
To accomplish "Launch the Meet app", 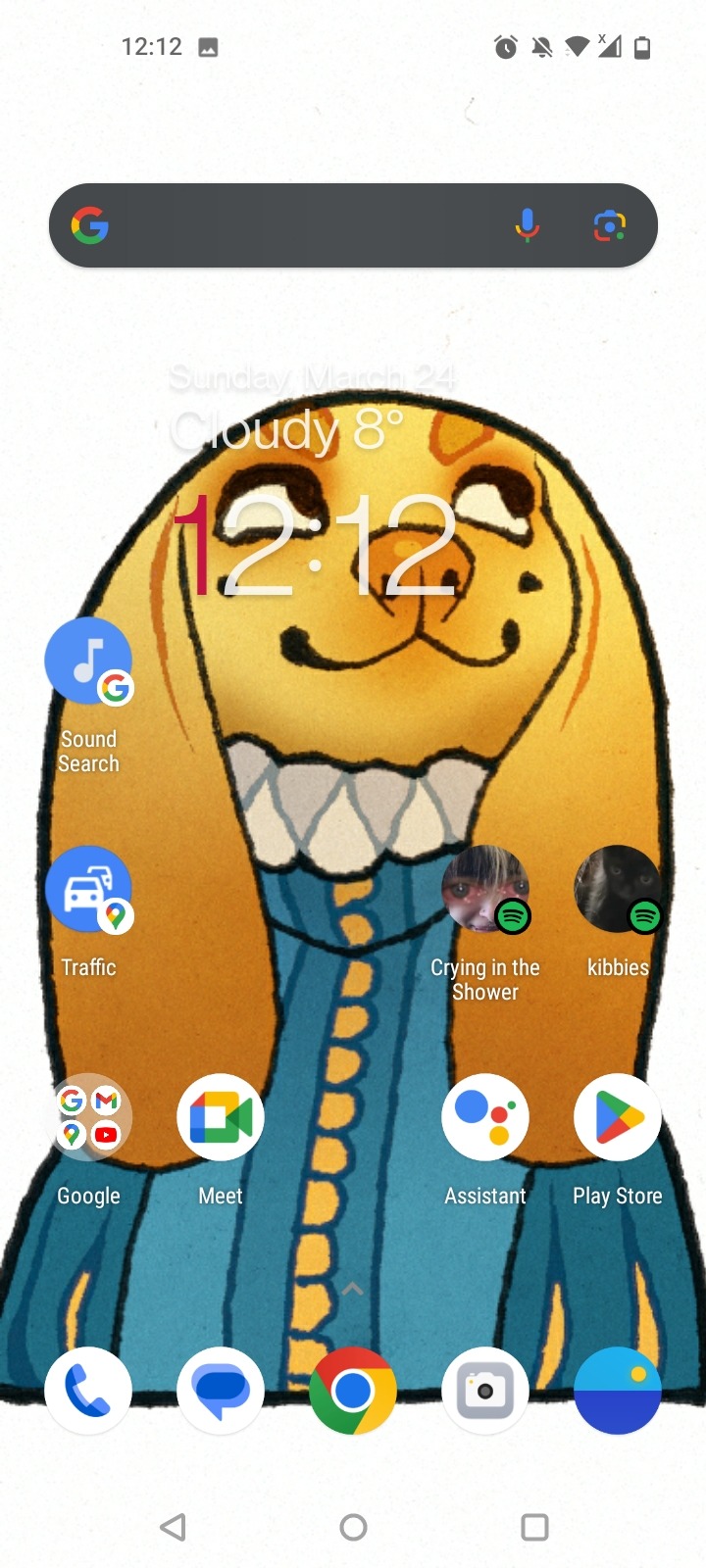I will click(x=221, y=1118).
